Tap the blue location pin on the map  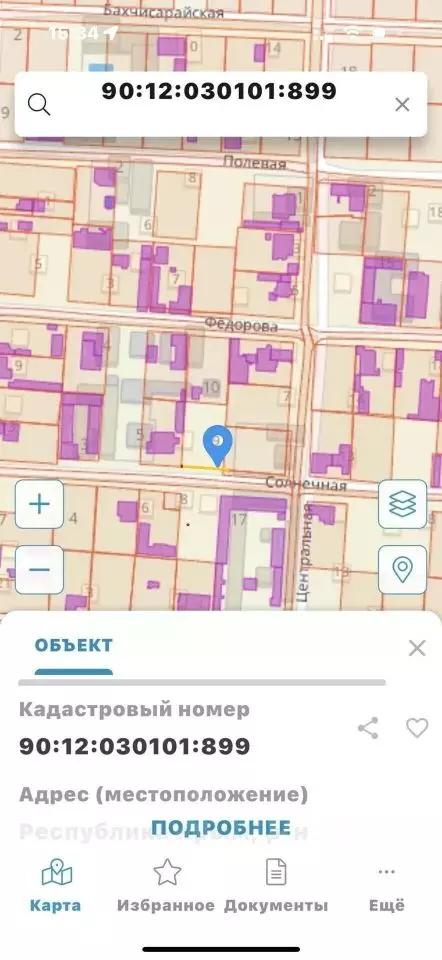click(x=217, y=446)
